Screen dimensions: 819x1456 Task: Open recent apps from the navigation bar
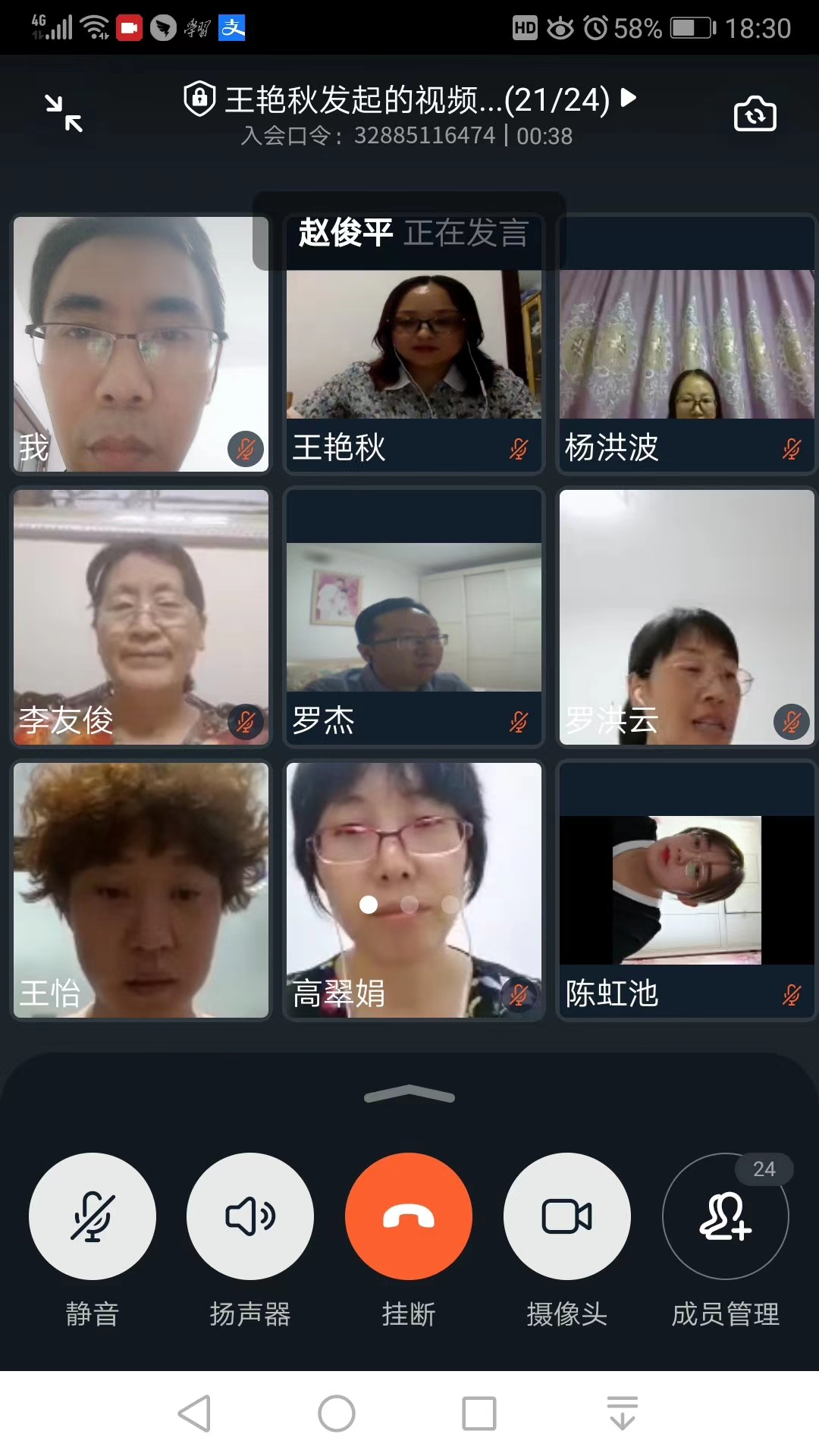pos(479,1414)
